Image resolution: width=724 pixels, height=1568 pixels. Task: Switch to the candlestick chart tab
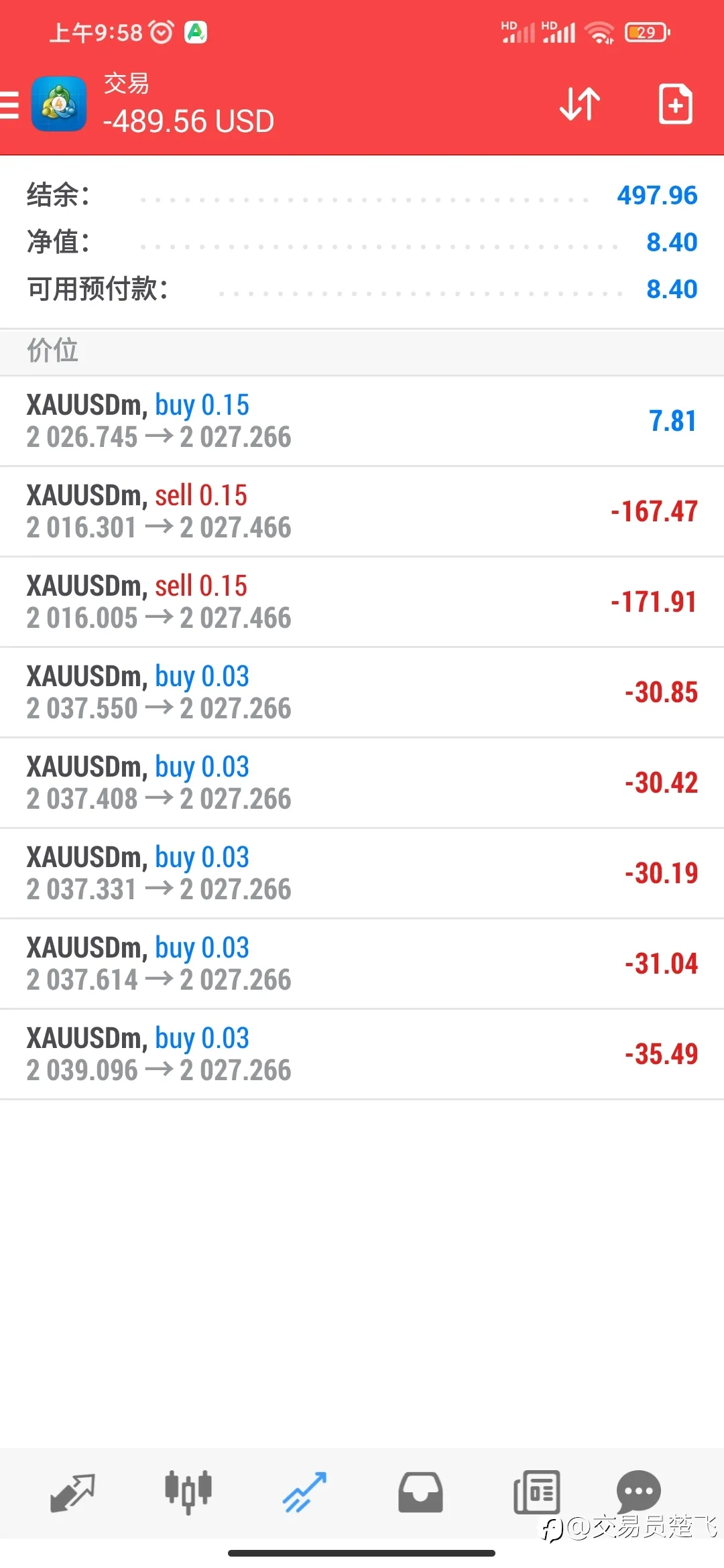pyautogui.click(x=188, y=1492)
